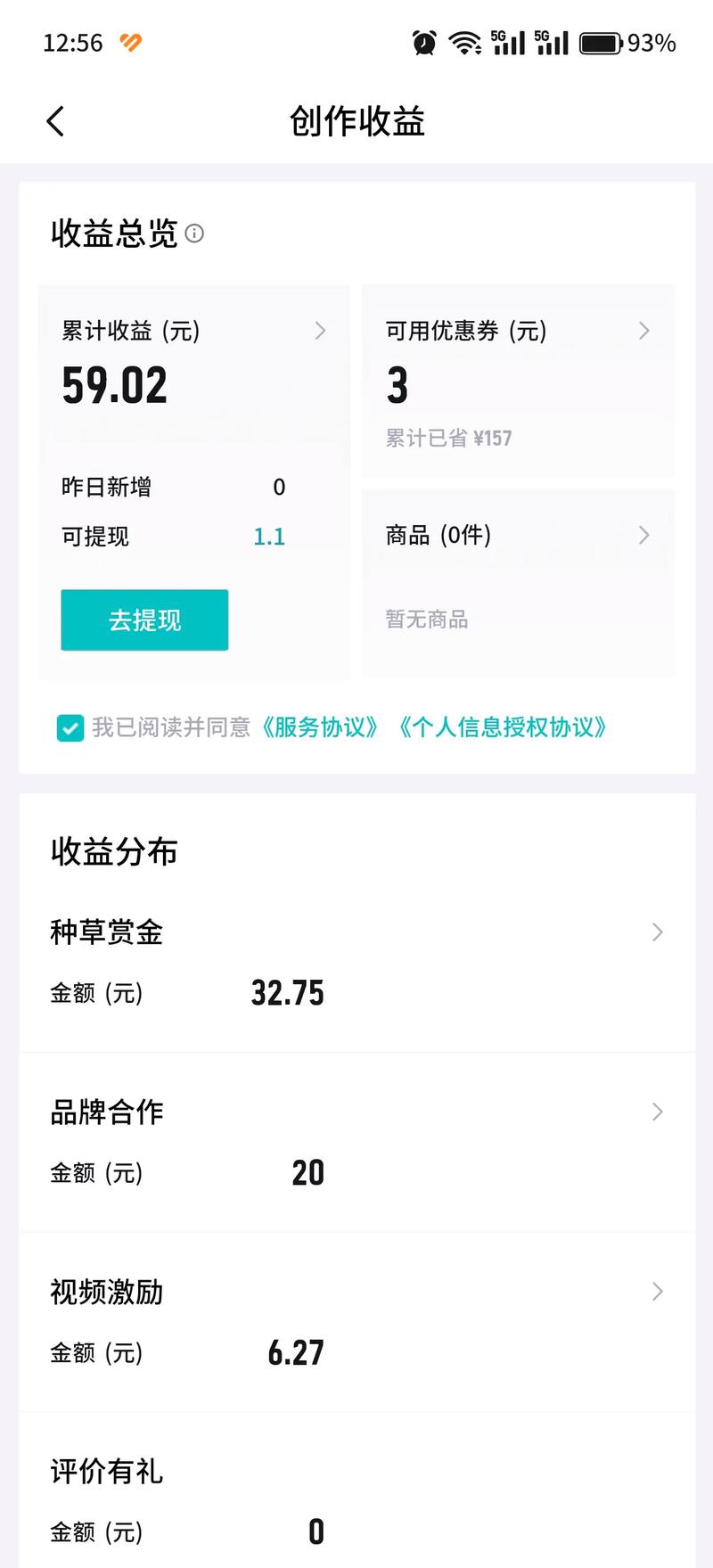The width and height of the screenshot is (713, 1568).
Task: Open the alarm clock icon in status bar
Action: (424, 42)
